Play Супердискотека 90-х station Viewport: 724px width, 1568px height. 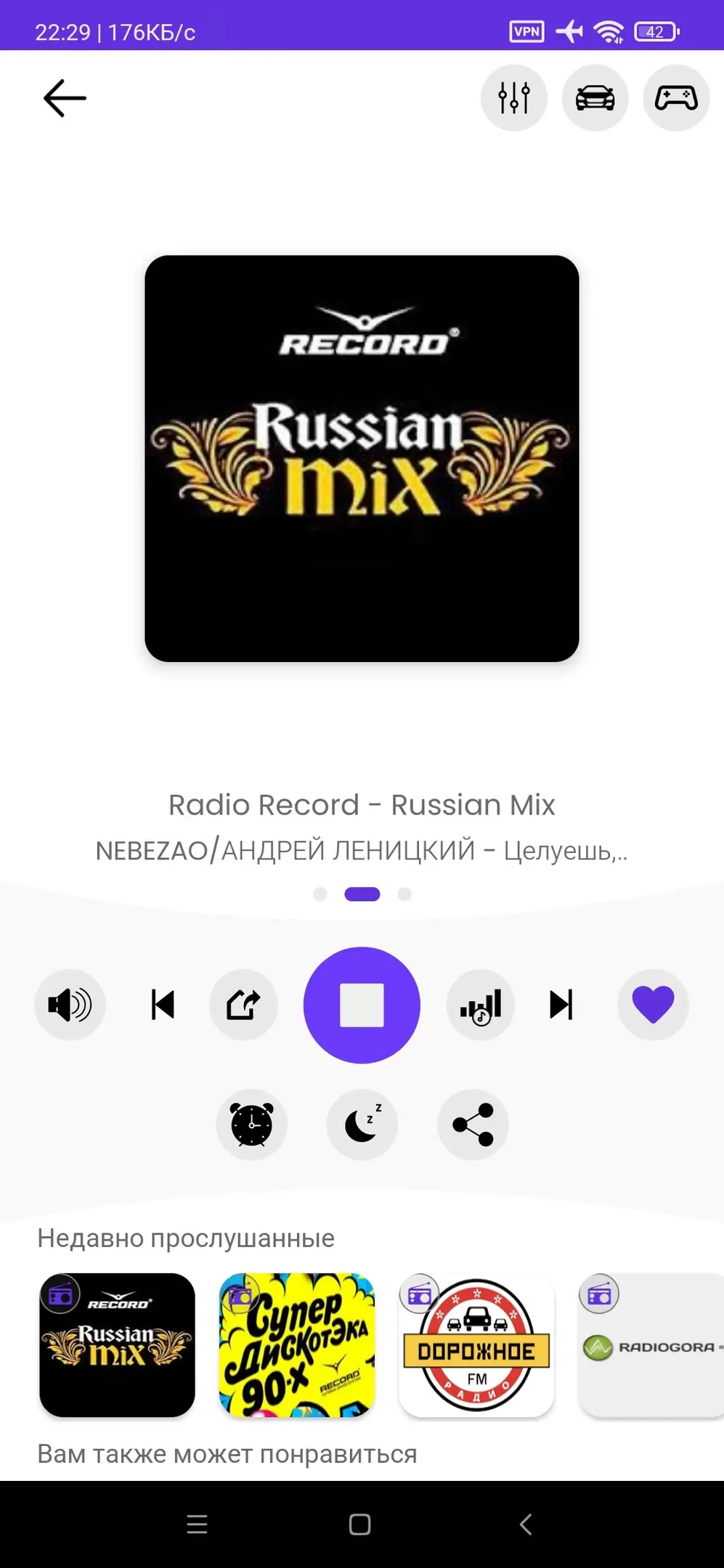(296, 1345)
